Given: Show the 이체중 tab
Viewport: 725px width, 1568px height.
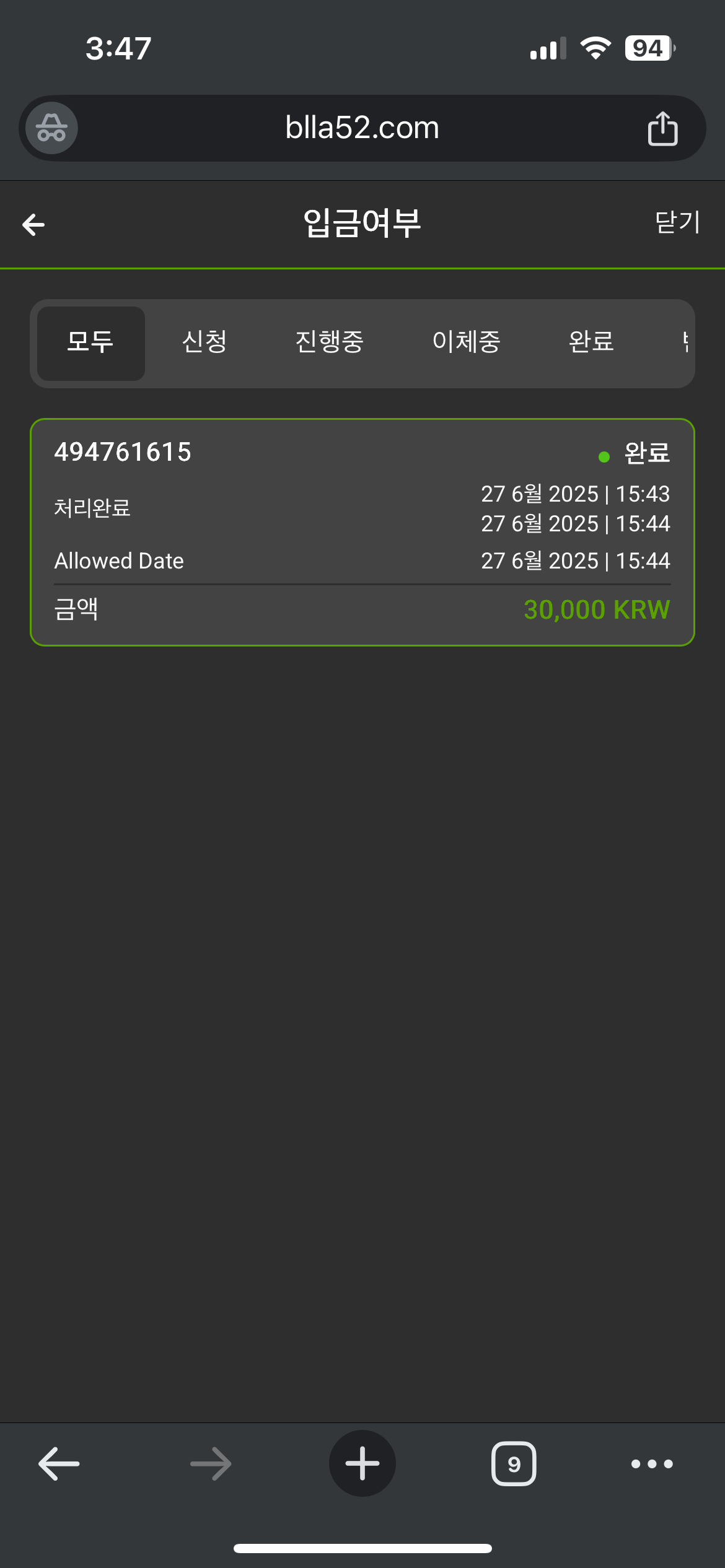Looking at the screenshot, I should pyautogui.click(x=466, y=342).
